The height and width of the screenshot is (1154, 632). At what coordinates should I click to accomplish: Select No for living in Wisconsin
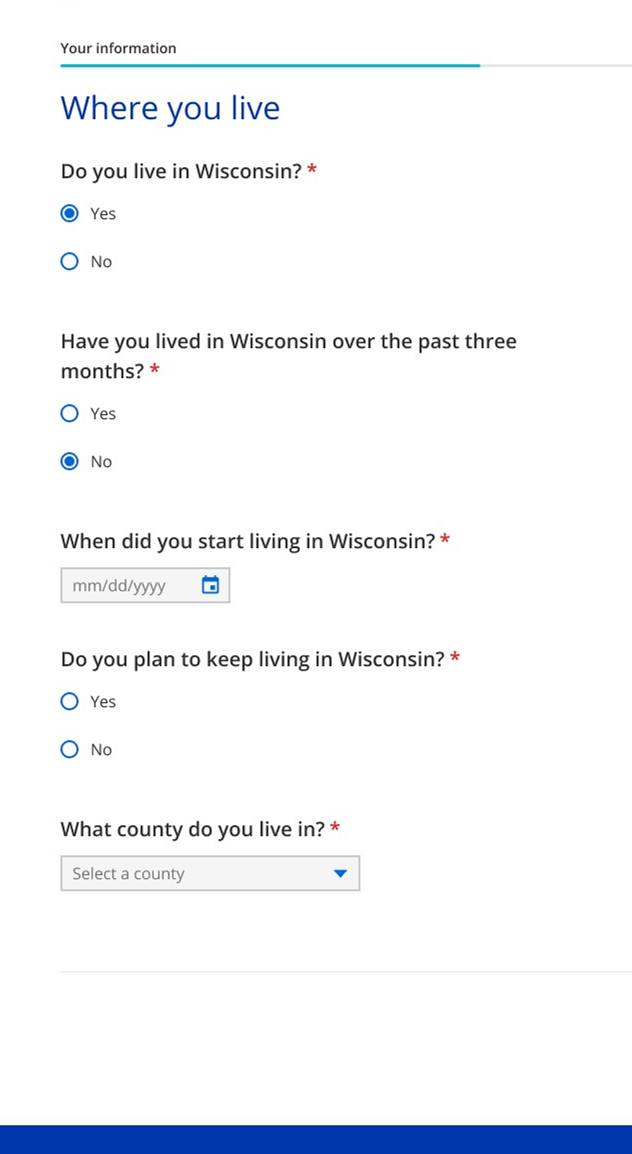(69, 261)
